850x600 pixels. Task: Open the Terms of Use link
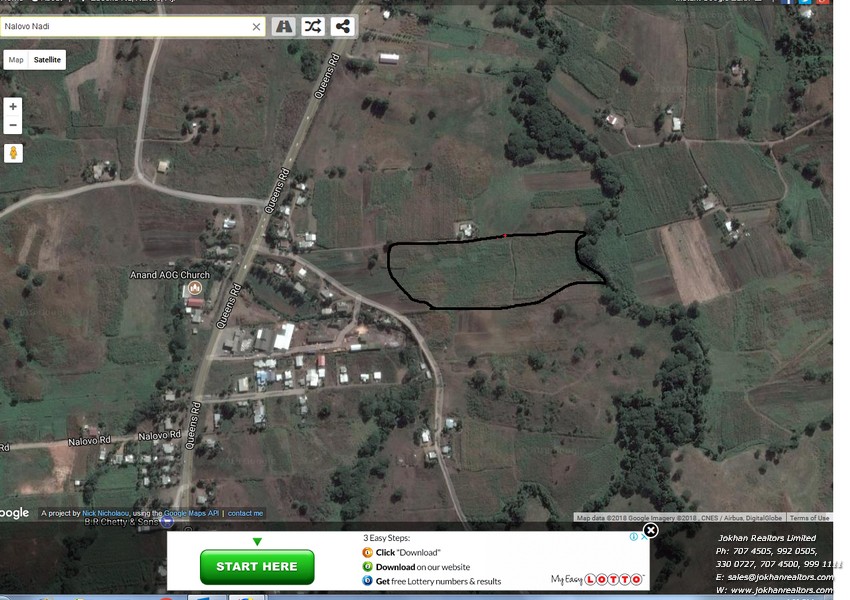click(x=810, y=518)
